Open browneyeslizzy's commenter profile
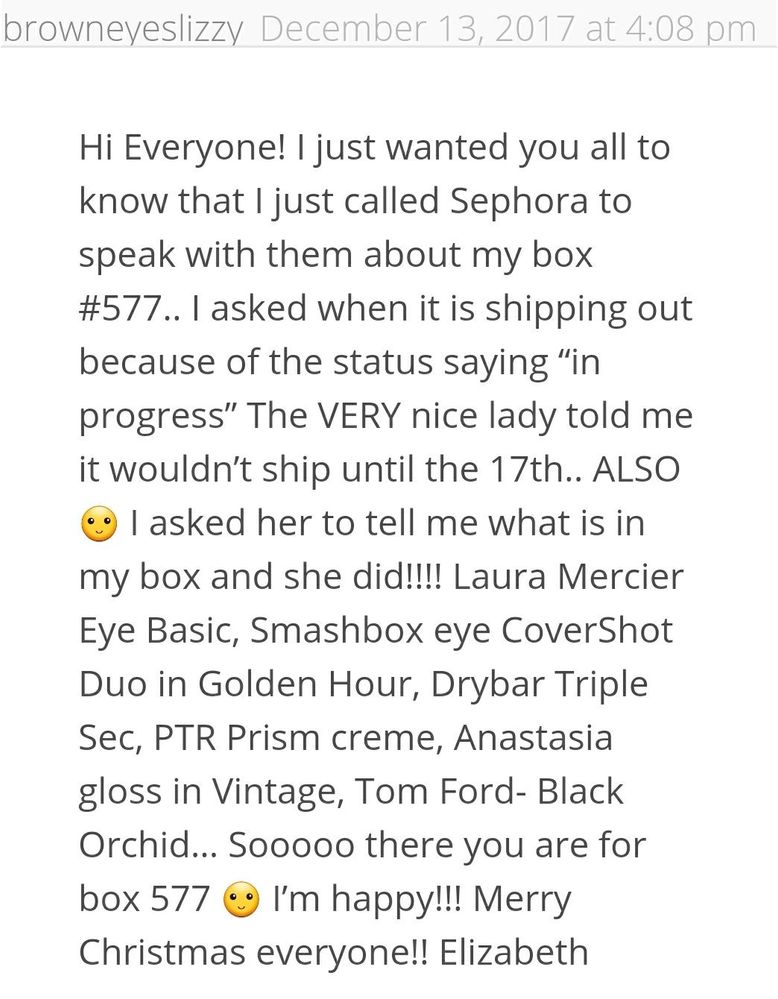Screen dimensions: 778x999 click(123, 29)
